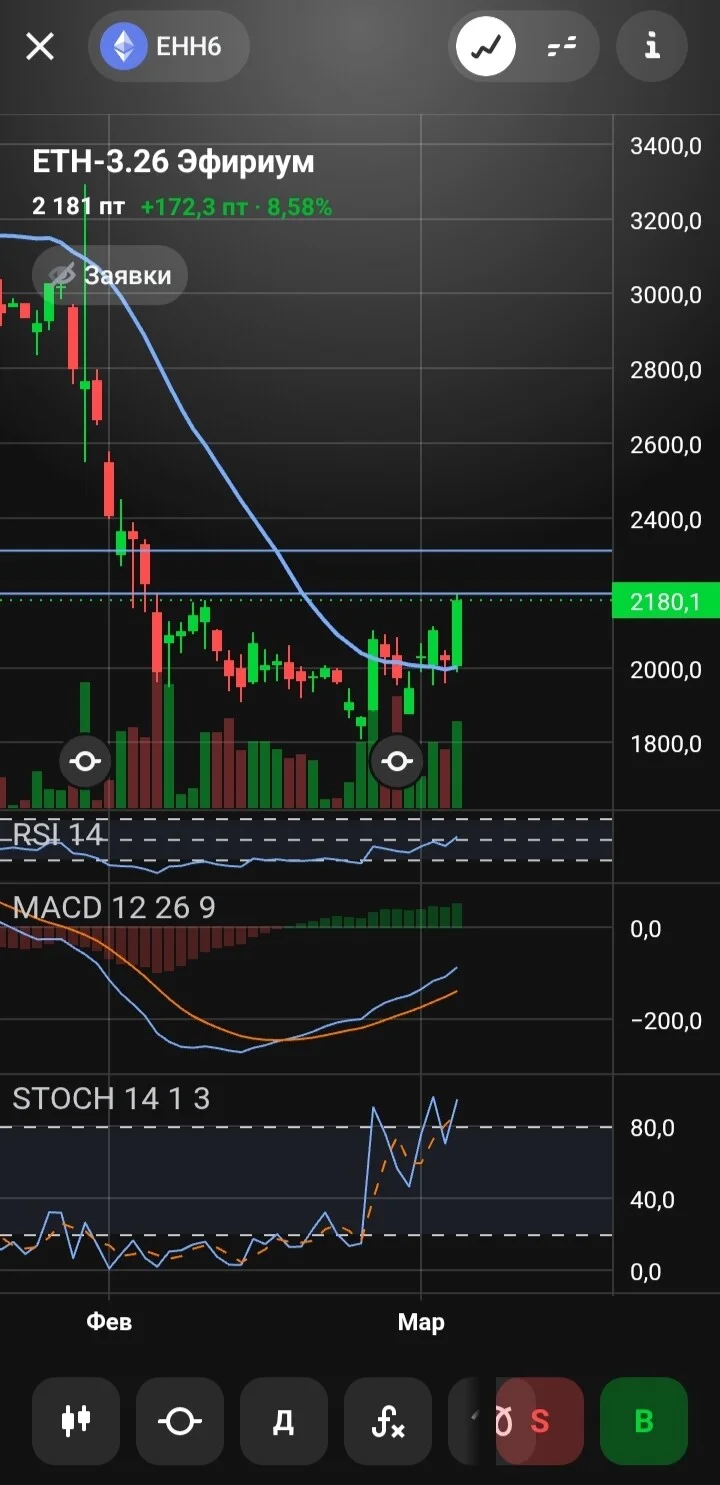Viewport: 720px width, 1485px height.
Task: Open the EHH6 instrument selector
Action: [168, 46]
